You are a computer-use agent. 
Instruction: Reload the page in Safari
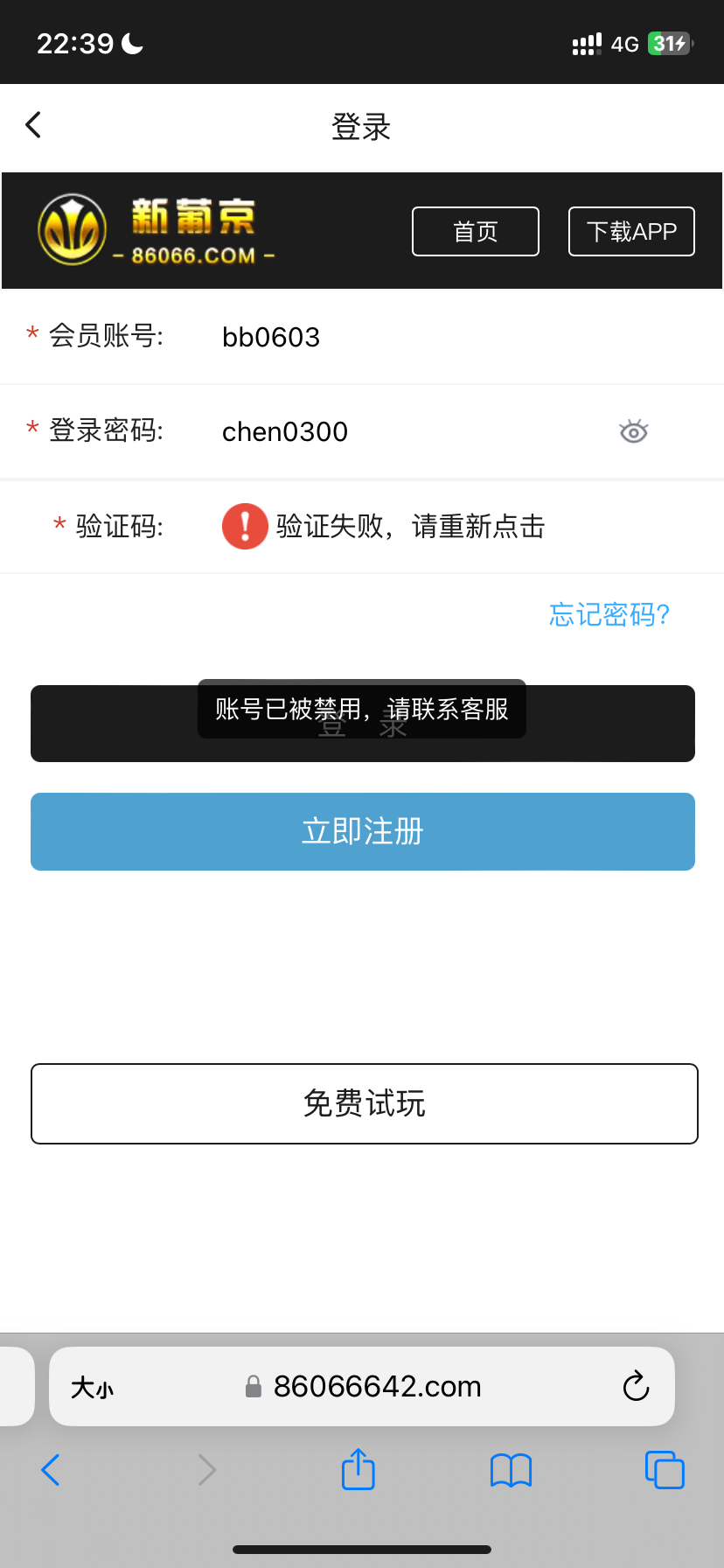click(636, 1387)
